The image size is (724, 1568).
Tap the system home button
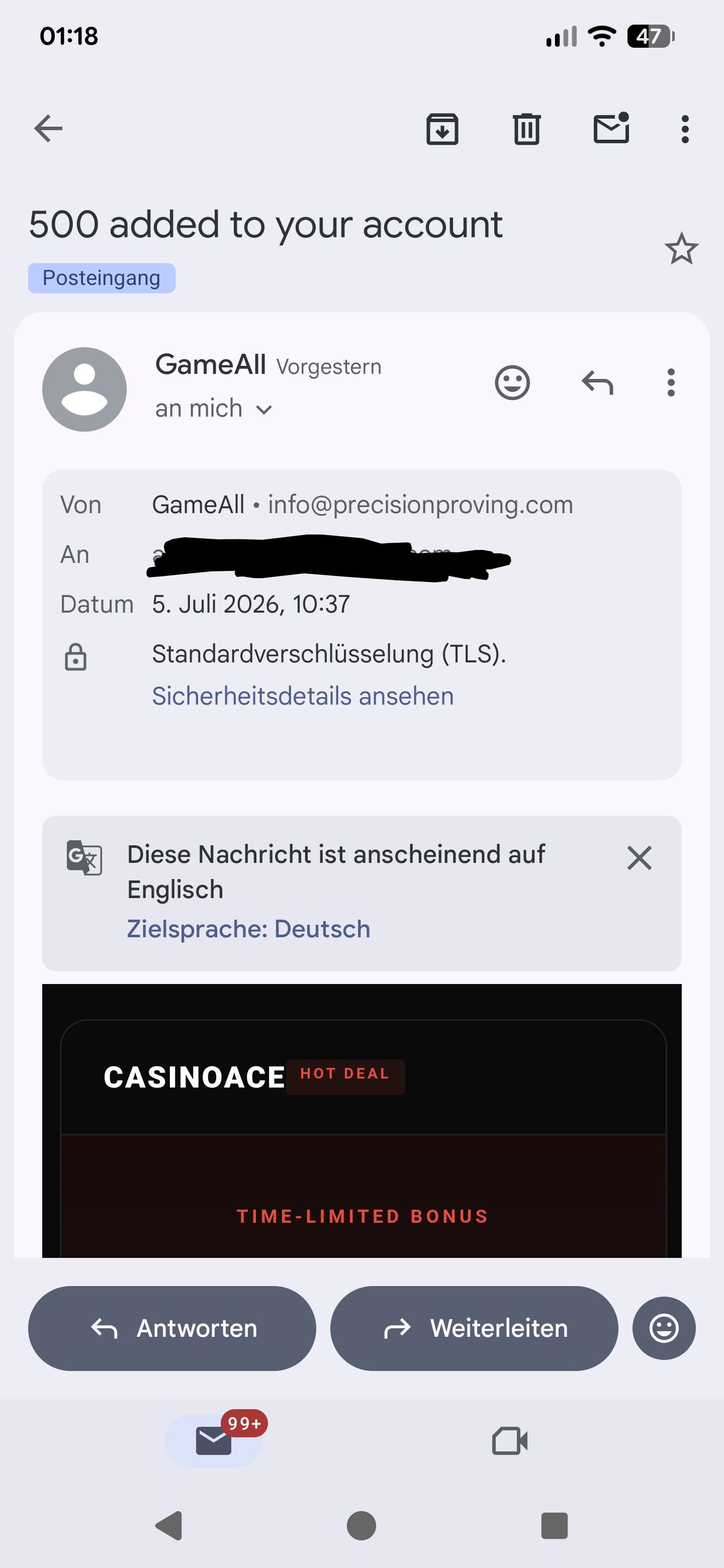click(x=361, y=1525)
